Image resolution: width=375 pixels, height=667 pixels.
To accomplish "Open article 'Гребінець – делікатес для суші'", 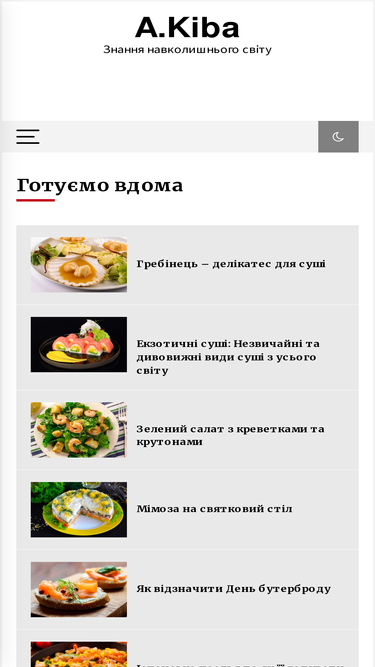I will [231, 264].
